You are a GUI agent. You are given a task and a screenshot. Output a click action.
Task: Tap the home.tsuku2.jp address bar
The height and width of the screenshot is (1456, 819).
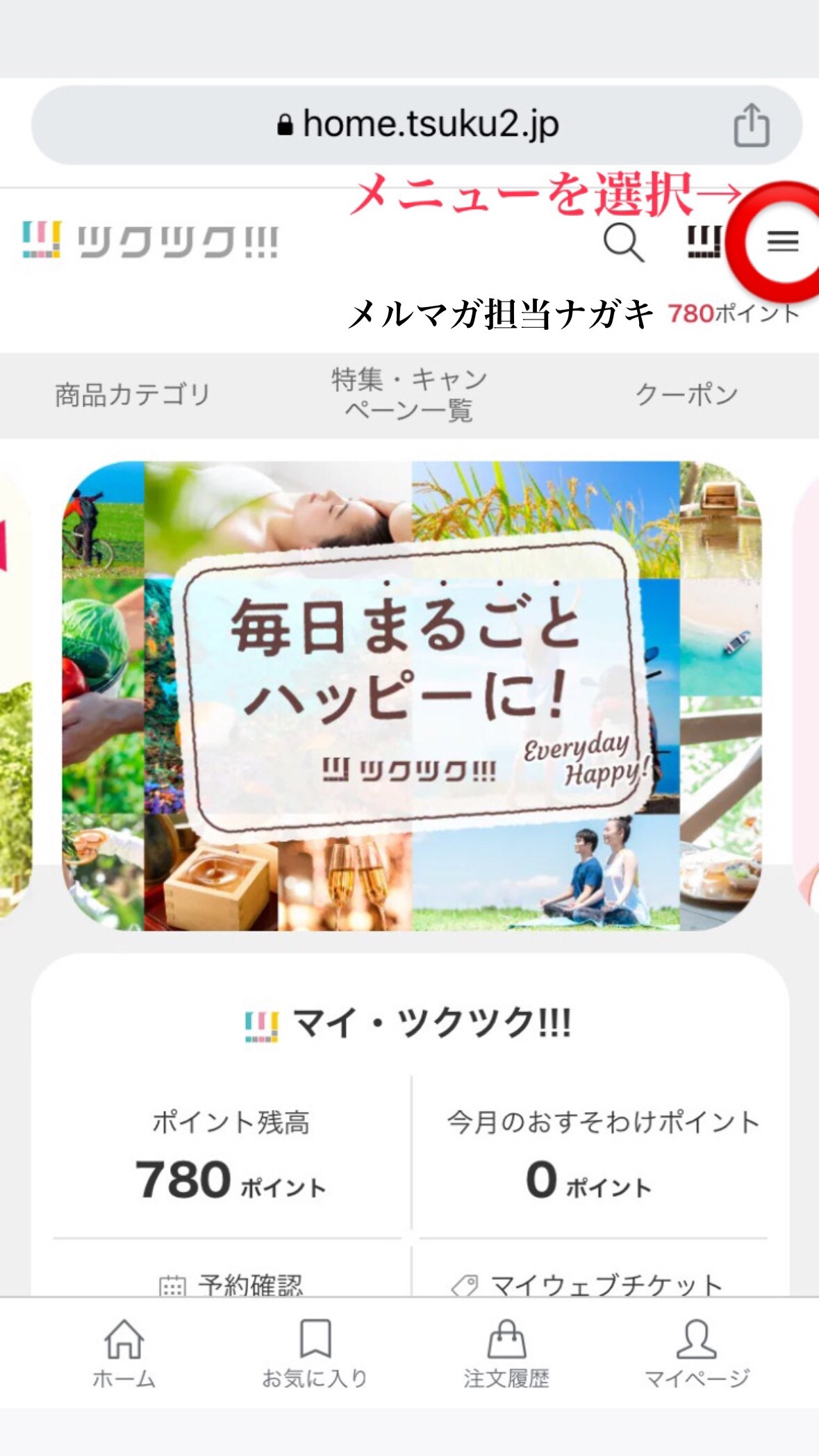point(417,125)
